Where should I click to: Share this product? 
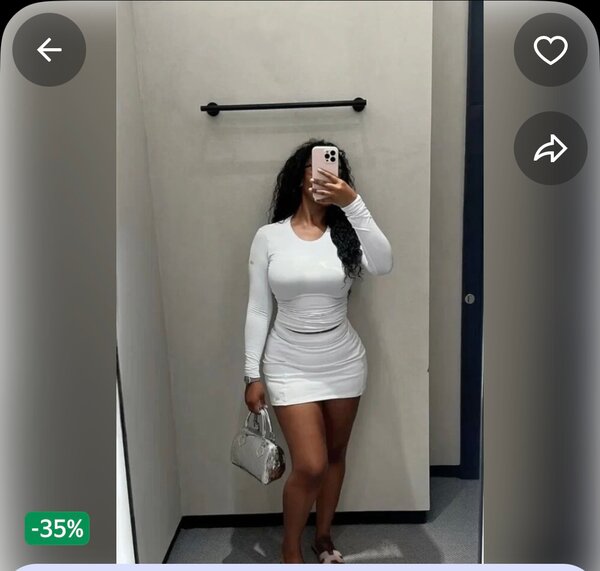pos(550,148)
